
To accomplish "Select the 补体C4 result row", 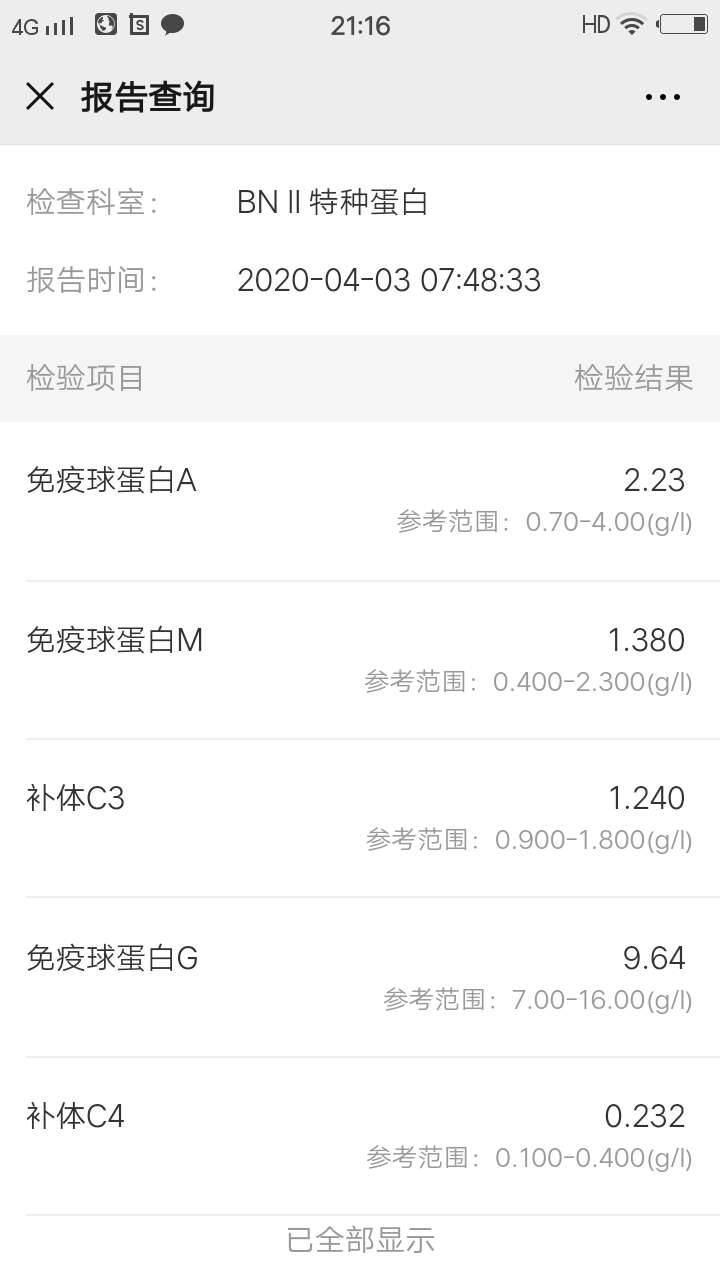I will tap(360, 1134).
